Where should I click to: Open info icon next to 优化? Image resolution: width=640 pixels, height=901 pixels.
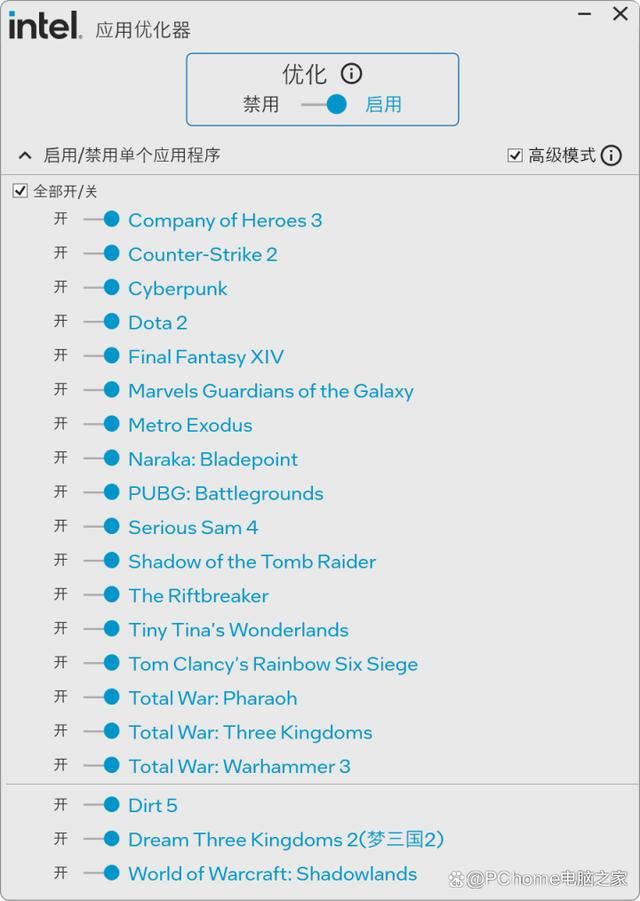(x=351, y=73)
